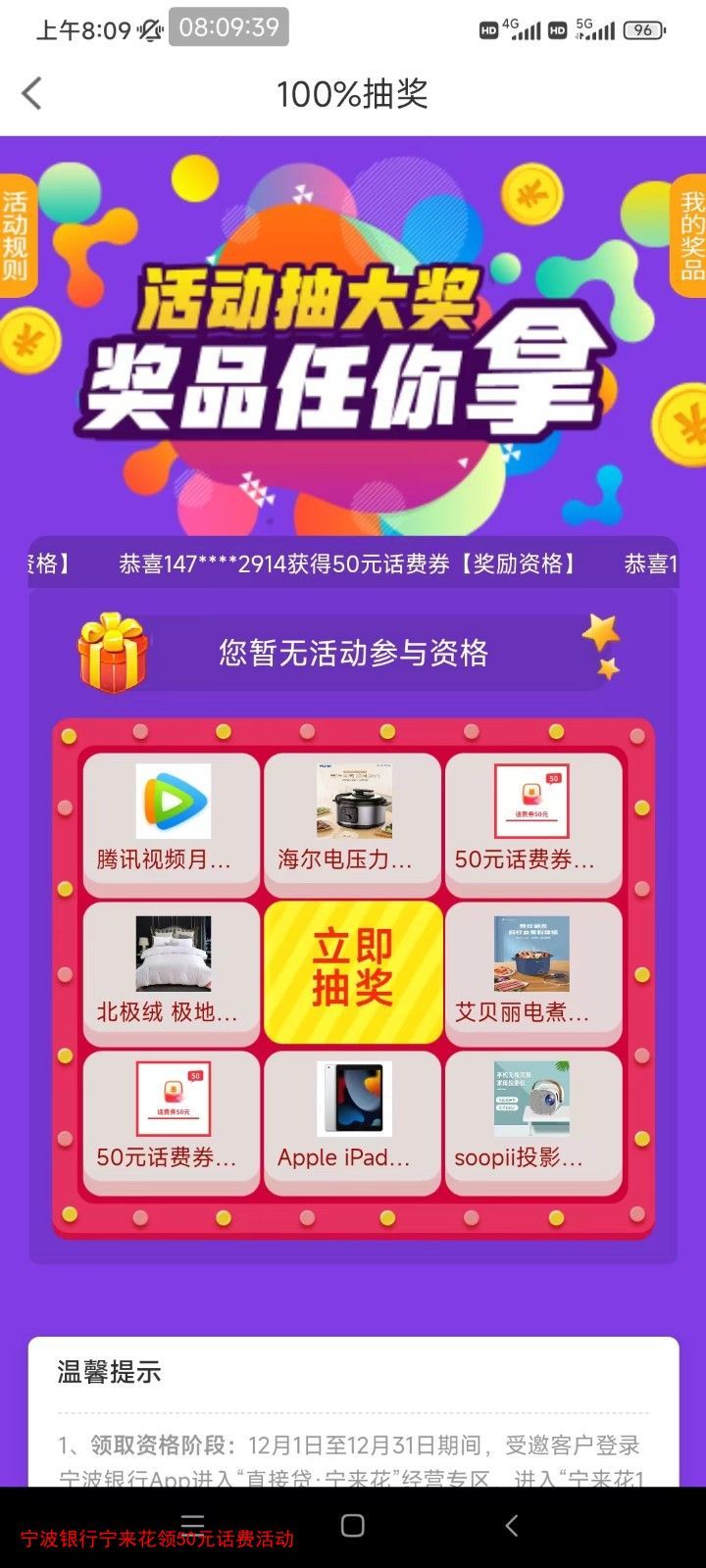Tap the system home button
The height and width of the screenshot is (1568, 706).
click(353, 1525)
